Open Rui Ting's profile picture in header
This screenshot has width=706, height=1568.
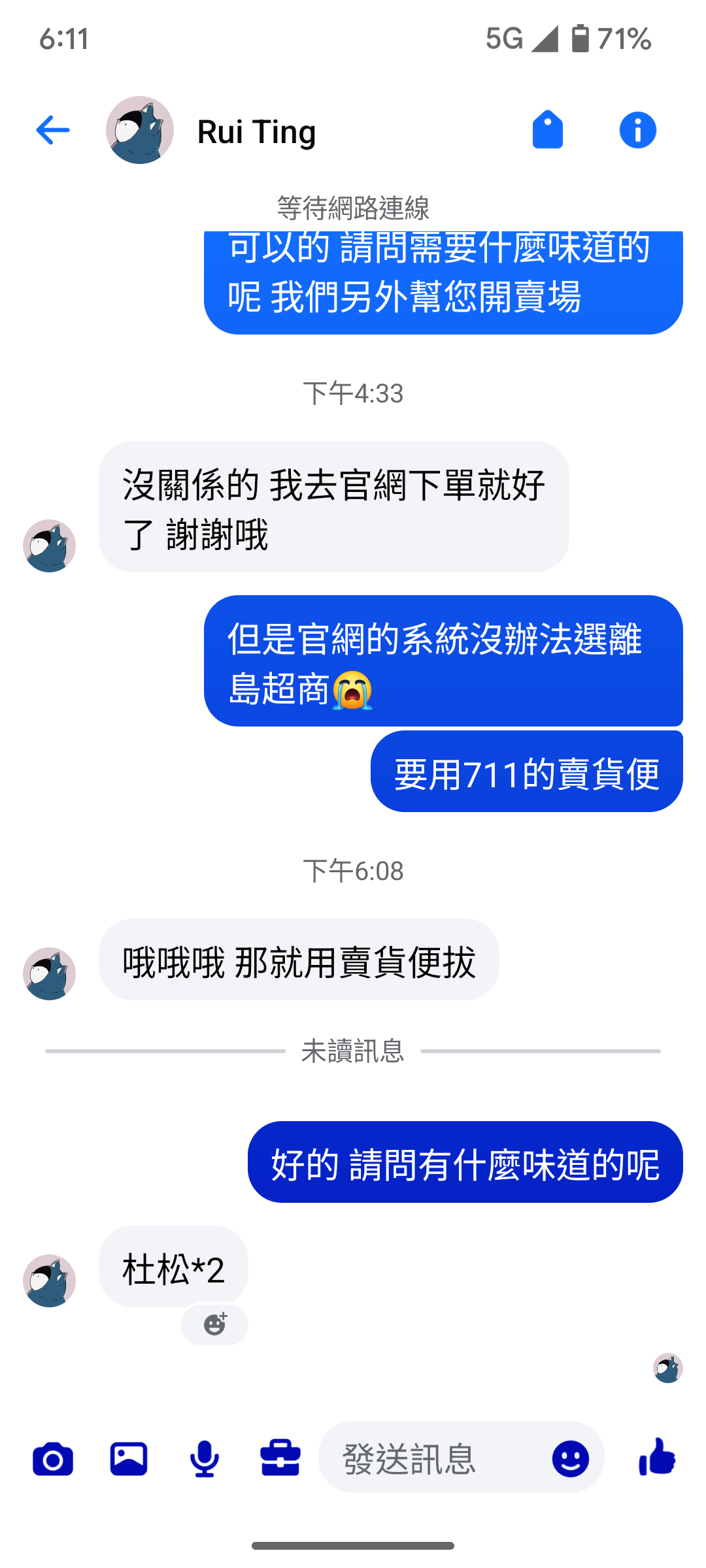coord(140,130)
